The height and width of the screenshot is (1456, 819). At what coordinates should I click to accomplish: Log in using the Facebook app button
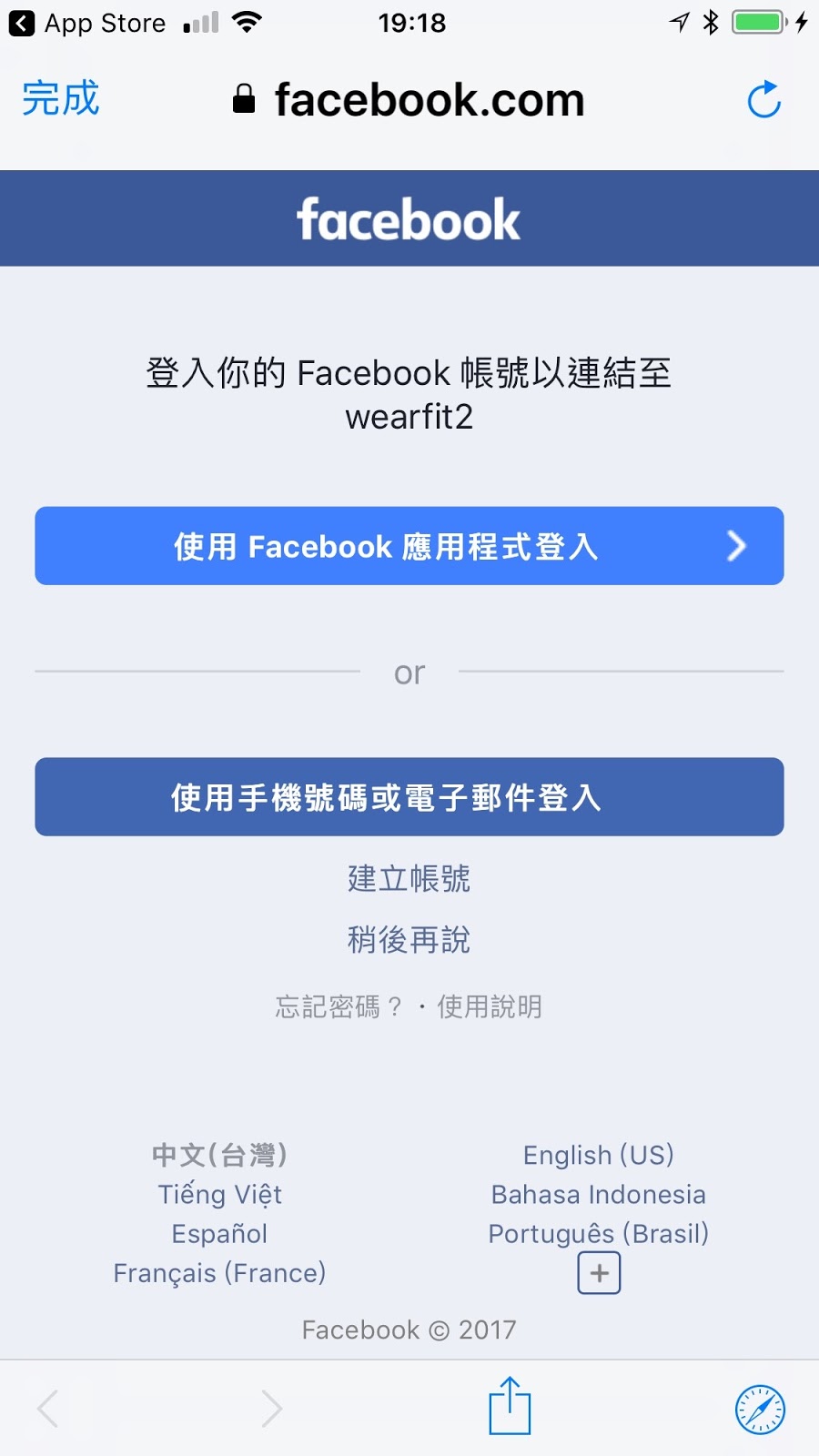tap(409, 546)
